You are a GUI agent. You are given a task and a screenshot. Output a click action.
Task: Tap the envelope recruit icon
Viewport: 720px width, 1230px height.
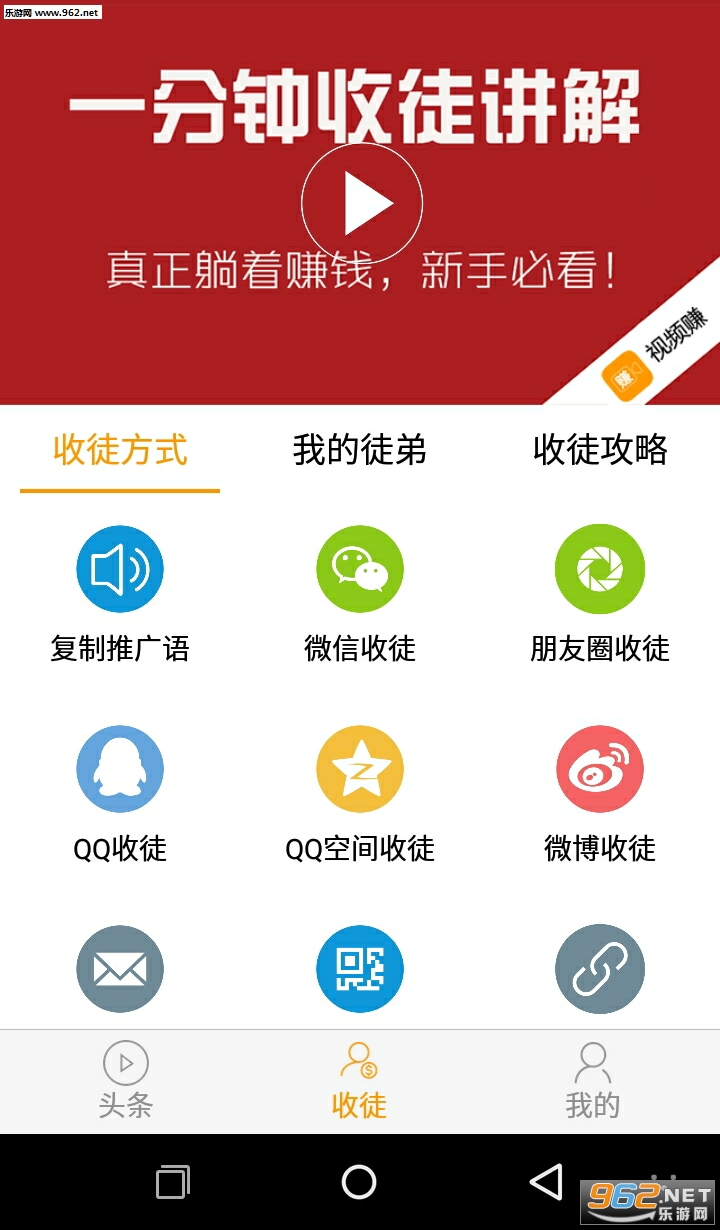120,969
